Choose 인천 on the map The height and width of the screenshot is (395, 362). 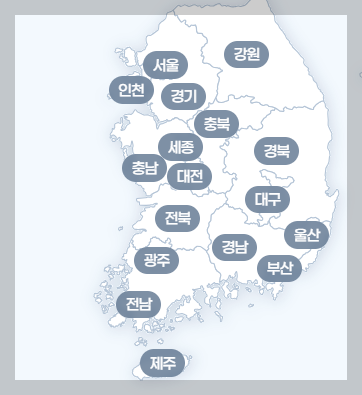131,90
